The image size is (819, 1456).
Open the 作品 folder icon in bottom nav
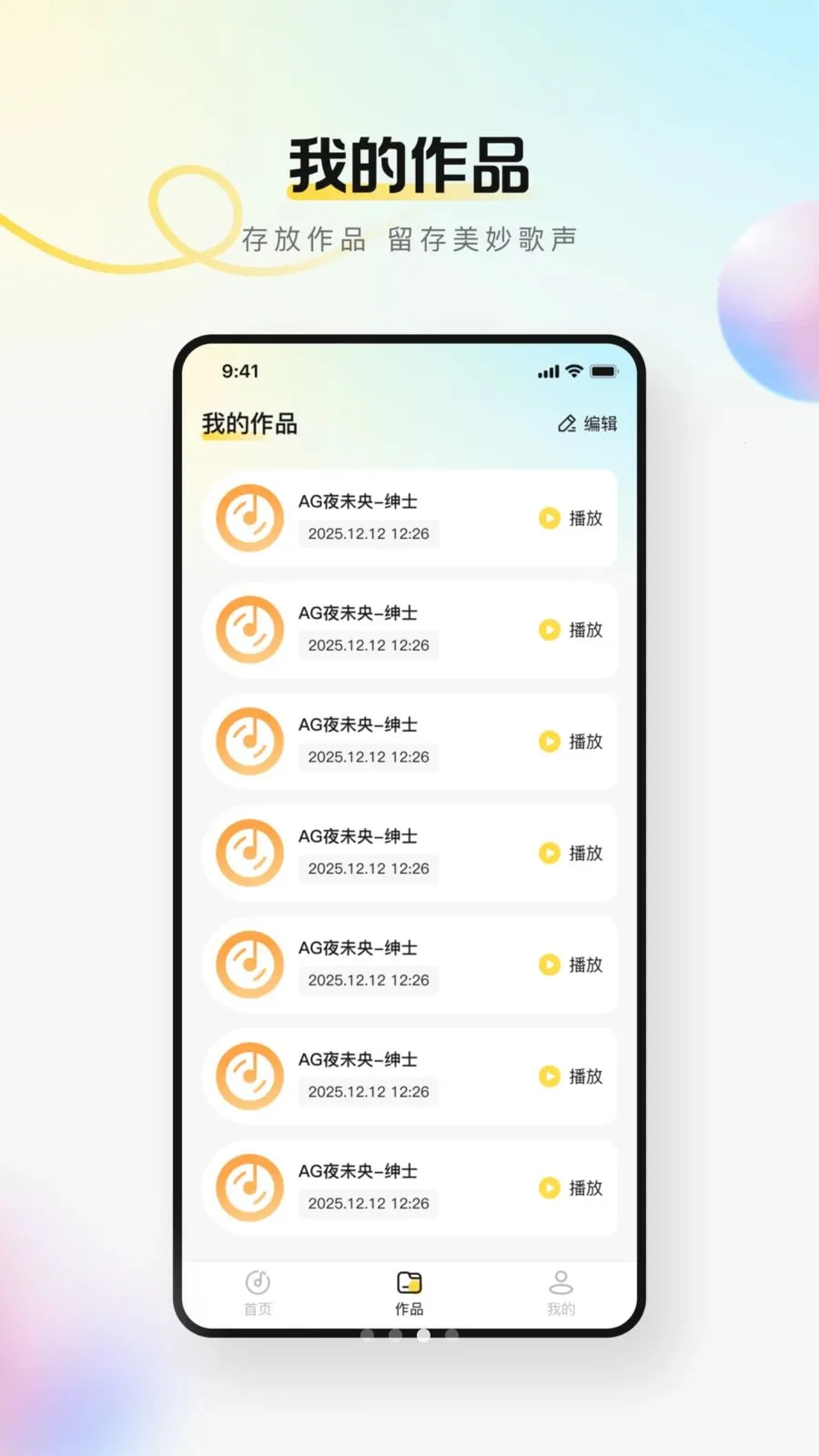[x=408, y=1282]
